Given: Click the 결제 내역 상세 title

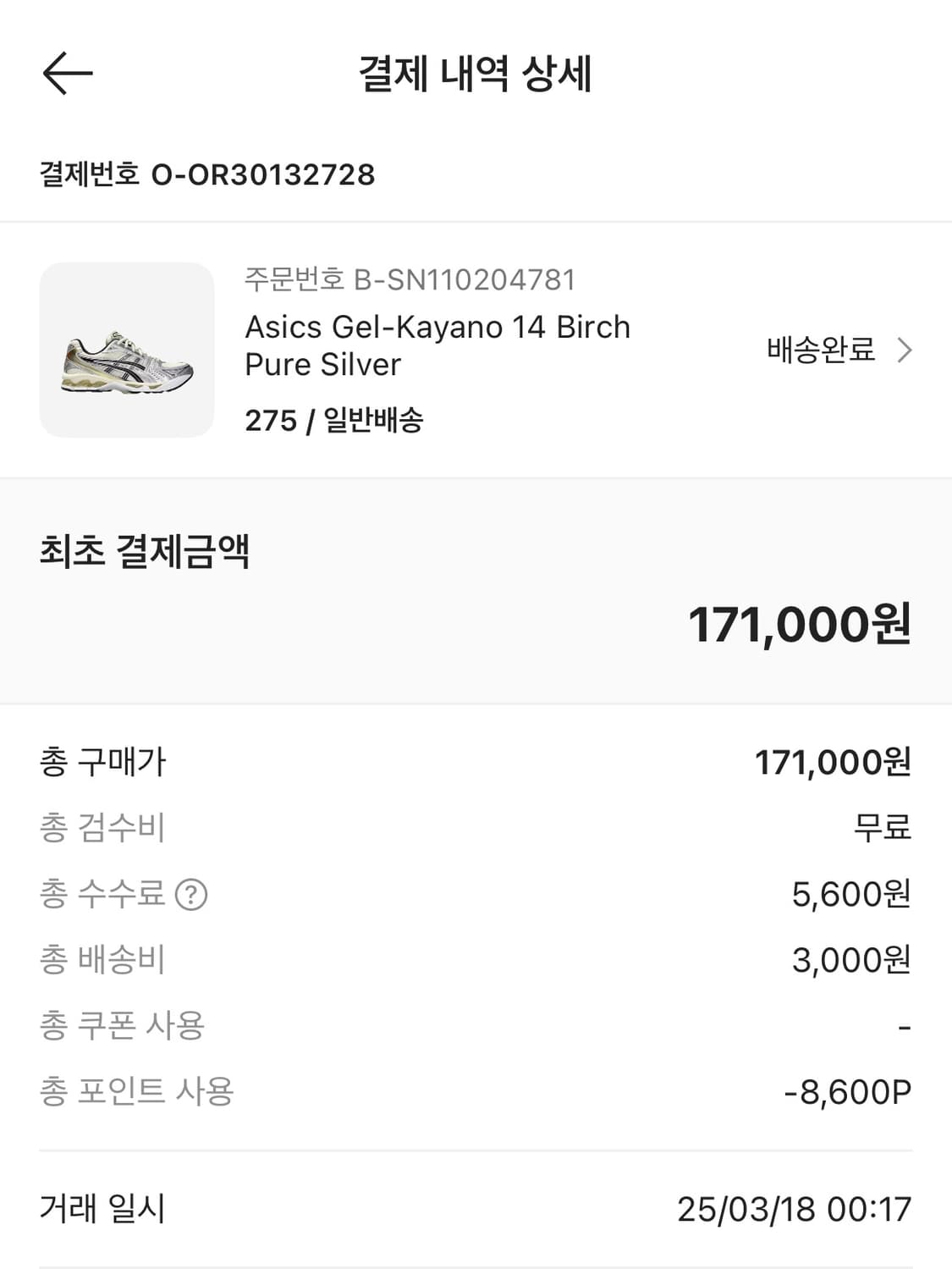Looking at the screenshot, I should click(476, 74).
